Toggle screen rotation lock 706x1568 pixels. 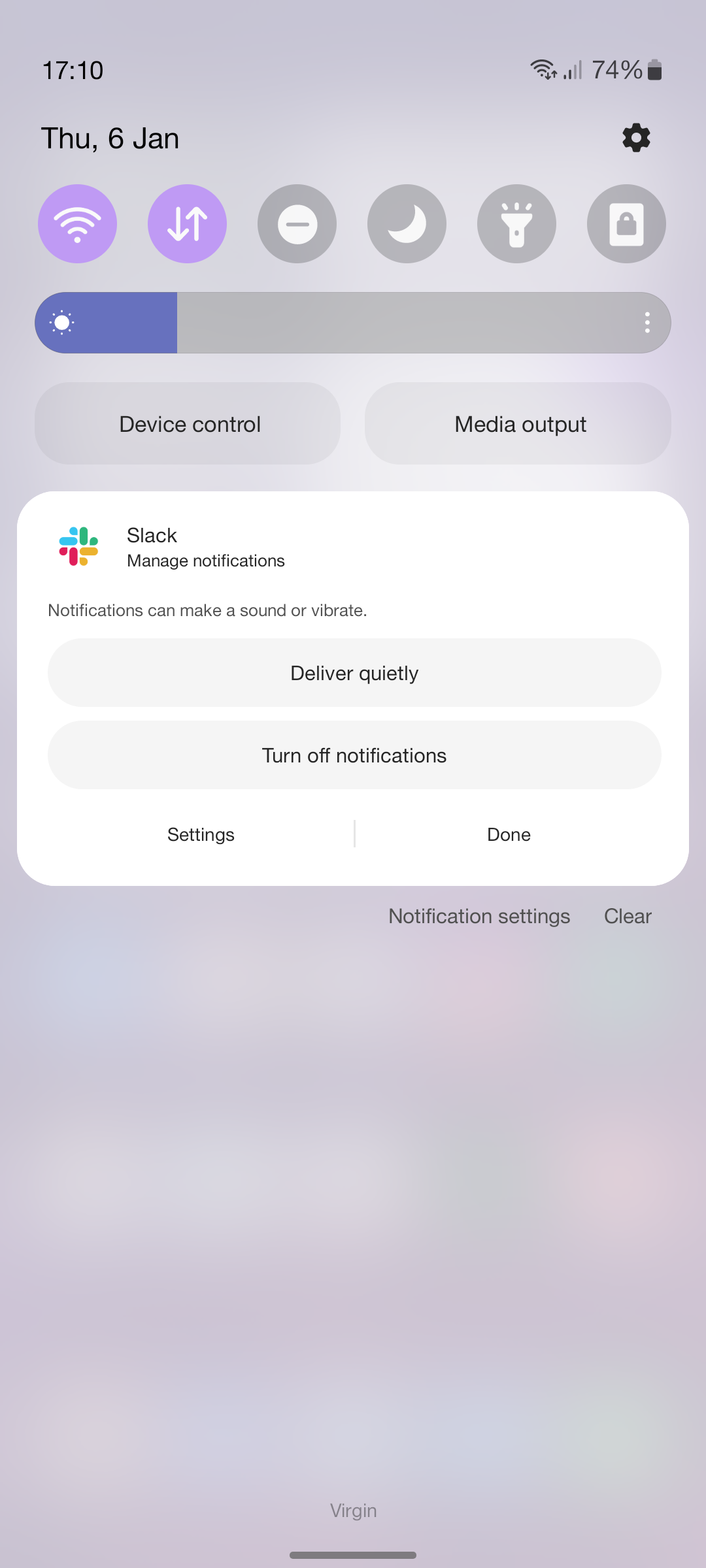626,223
